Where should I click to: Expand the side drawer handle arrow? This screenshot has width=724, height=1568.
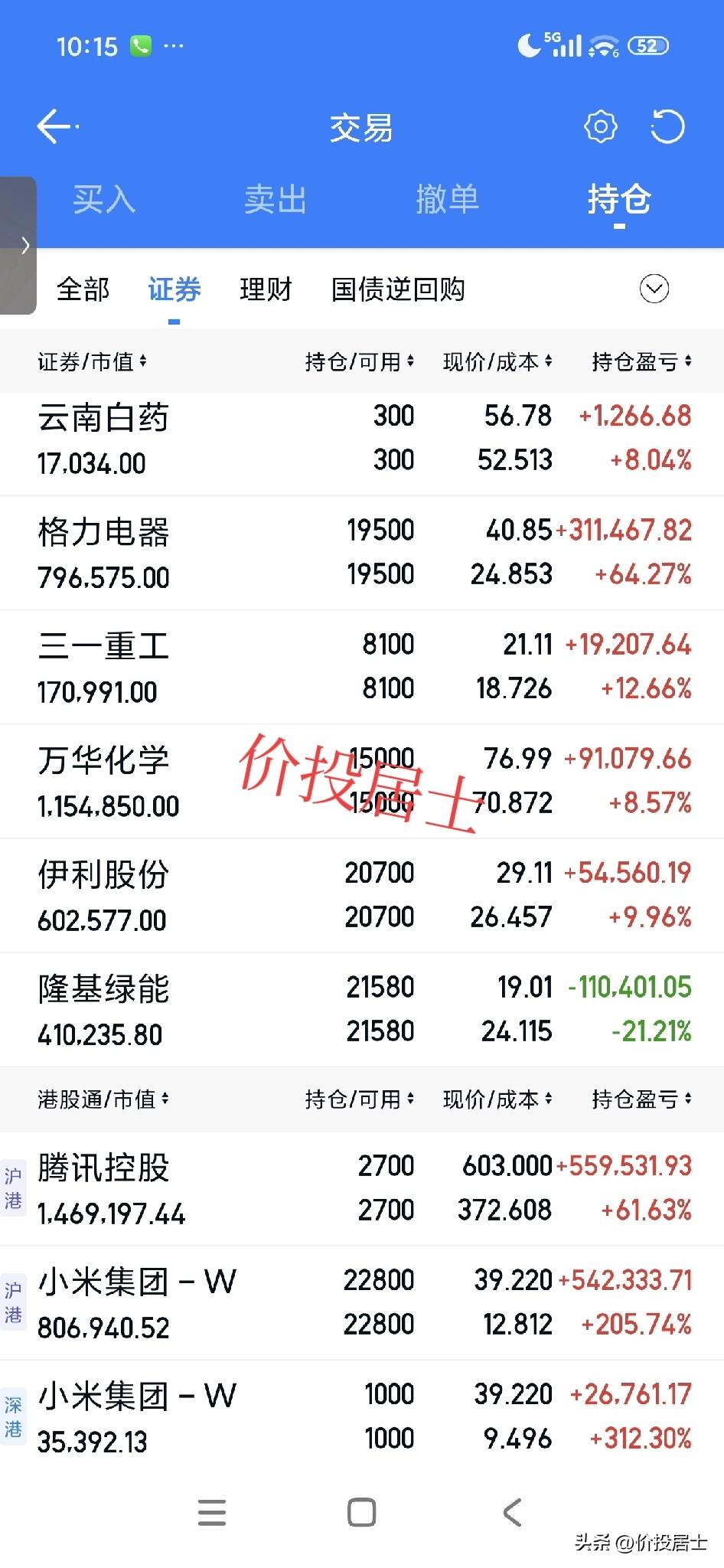[x=24, y=246]
